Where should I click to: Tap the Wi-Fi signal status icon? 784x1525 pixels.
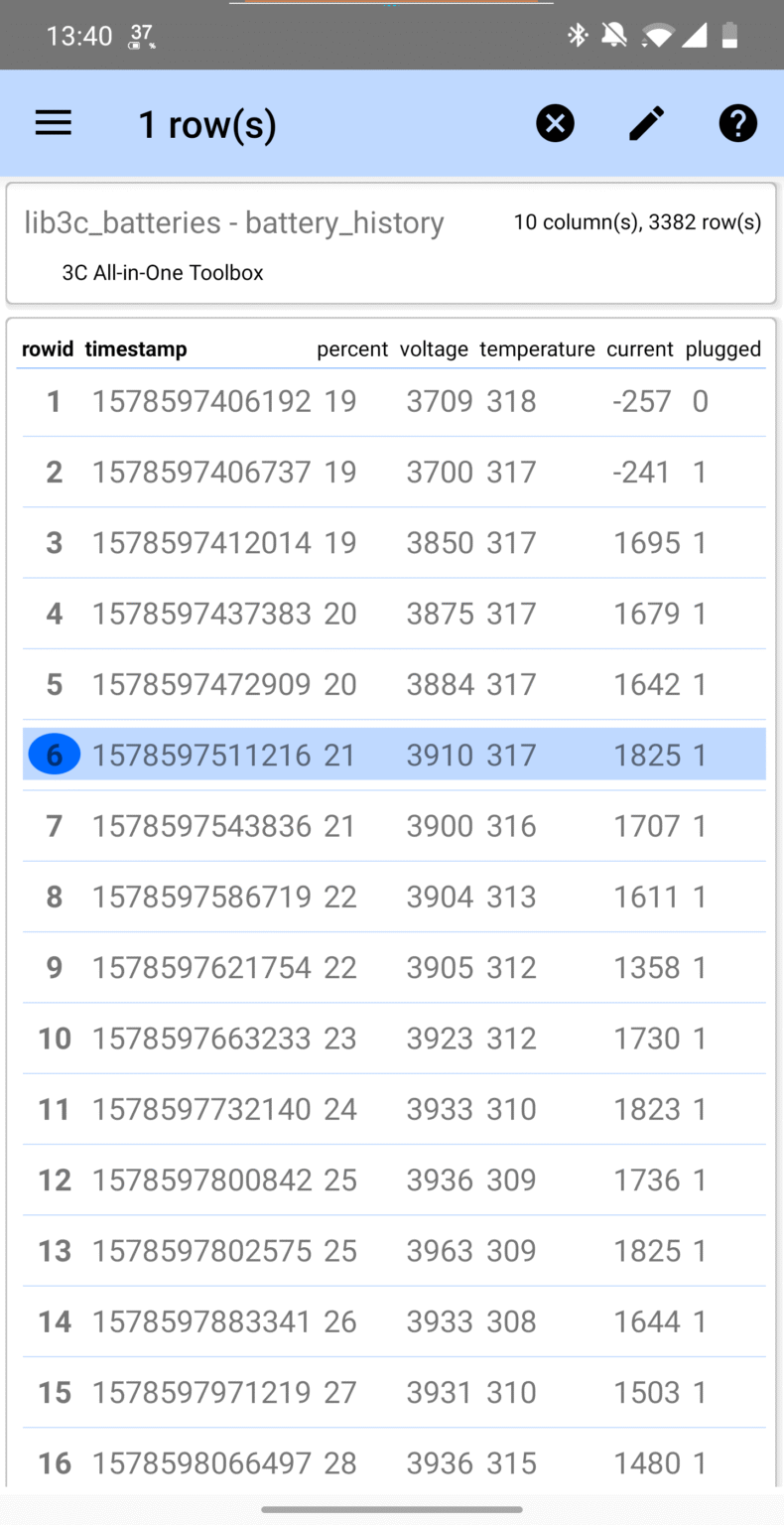click(x=657, y=33)
